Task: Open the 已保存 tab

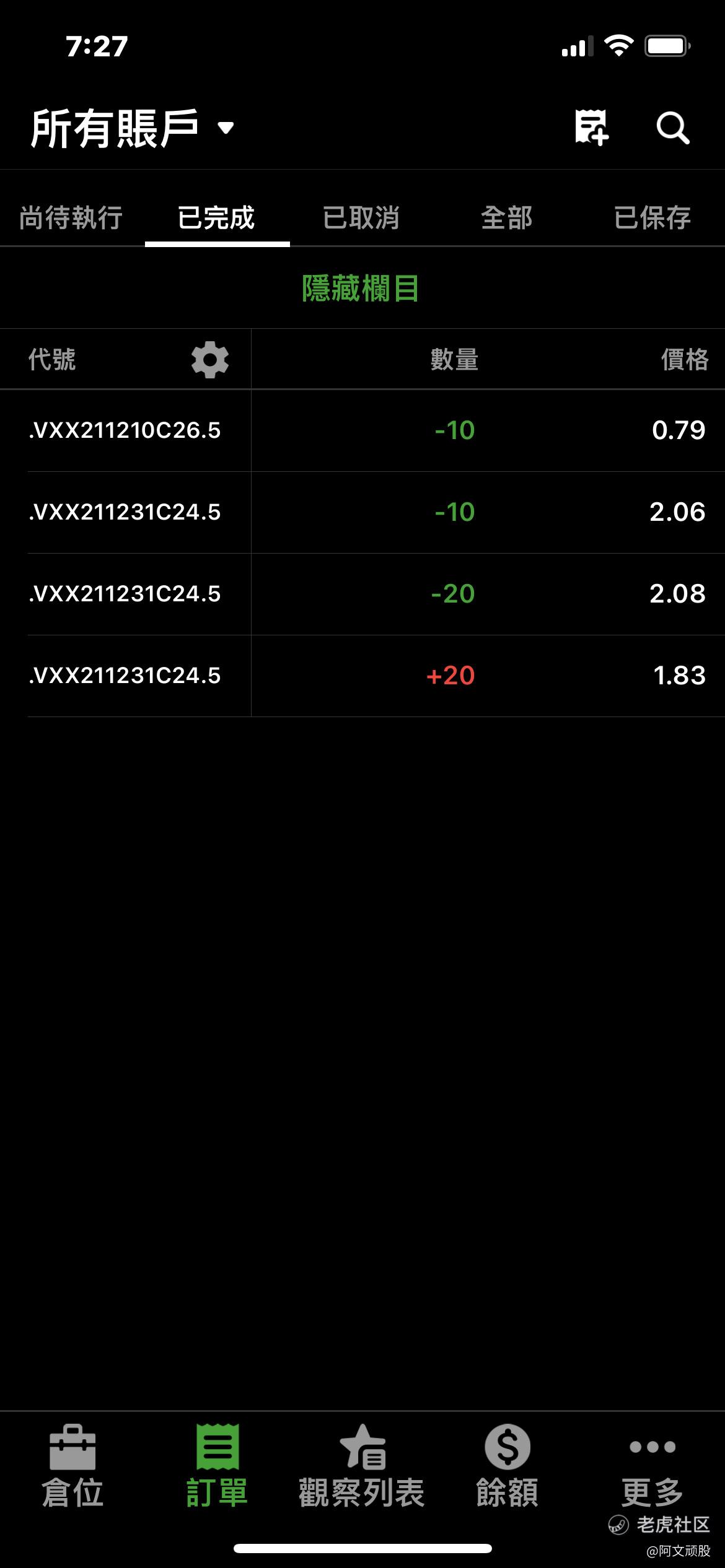Action: pos(652,218)
